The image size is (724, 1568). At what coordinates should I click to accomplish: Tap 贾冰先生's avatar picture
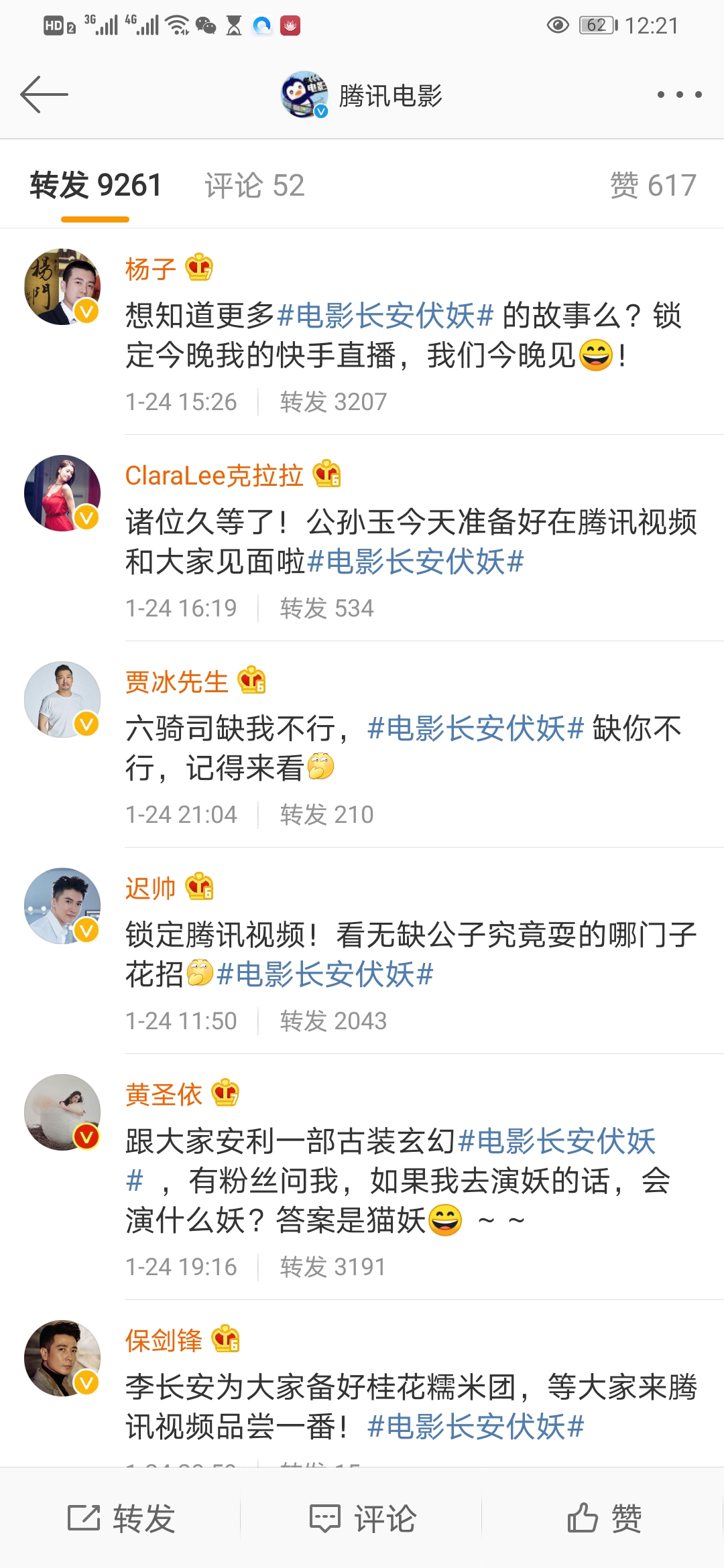pos(62,700)
